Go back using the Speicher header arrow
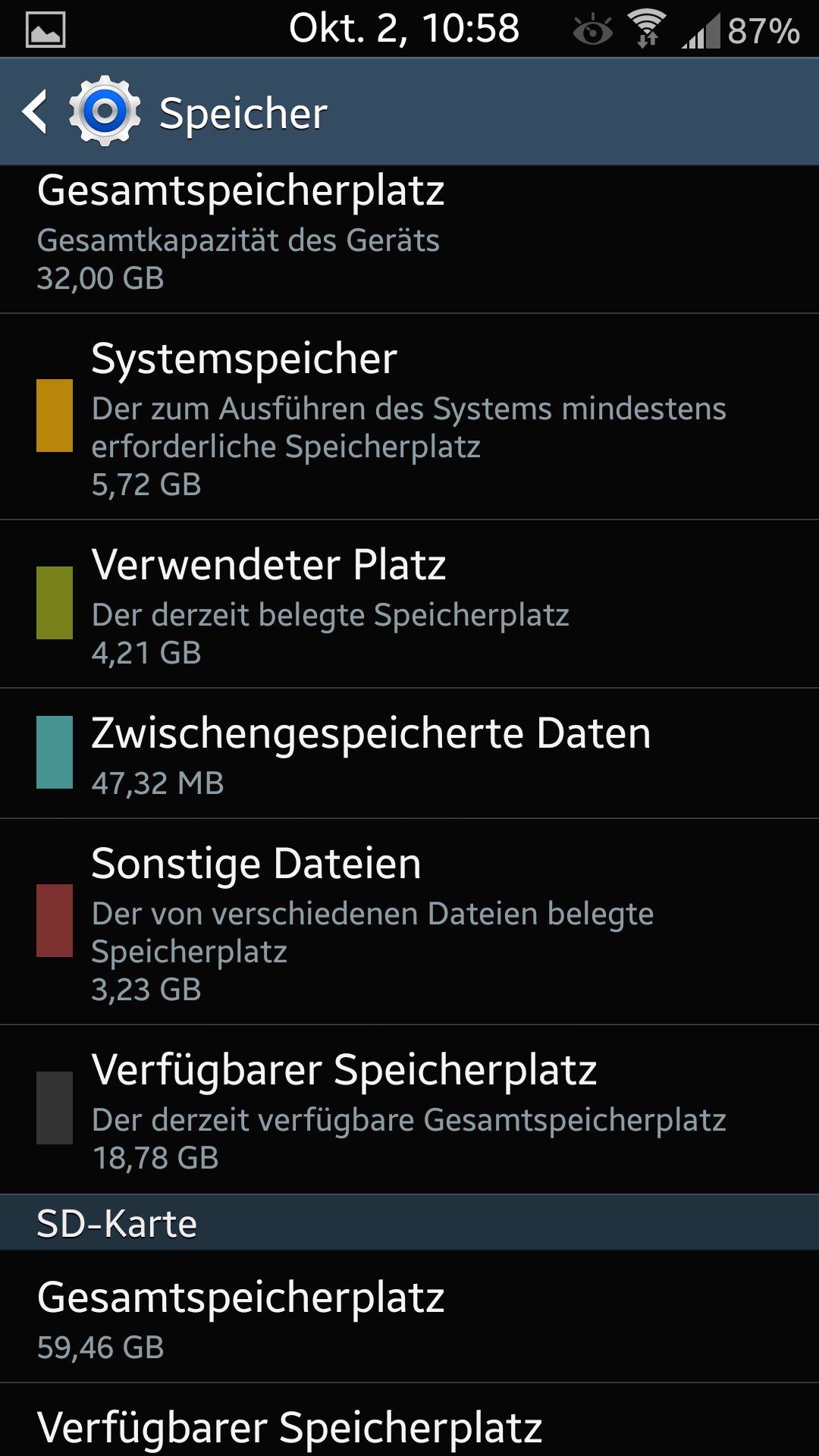Viewport: 819px width, 1456px height. 35,112
